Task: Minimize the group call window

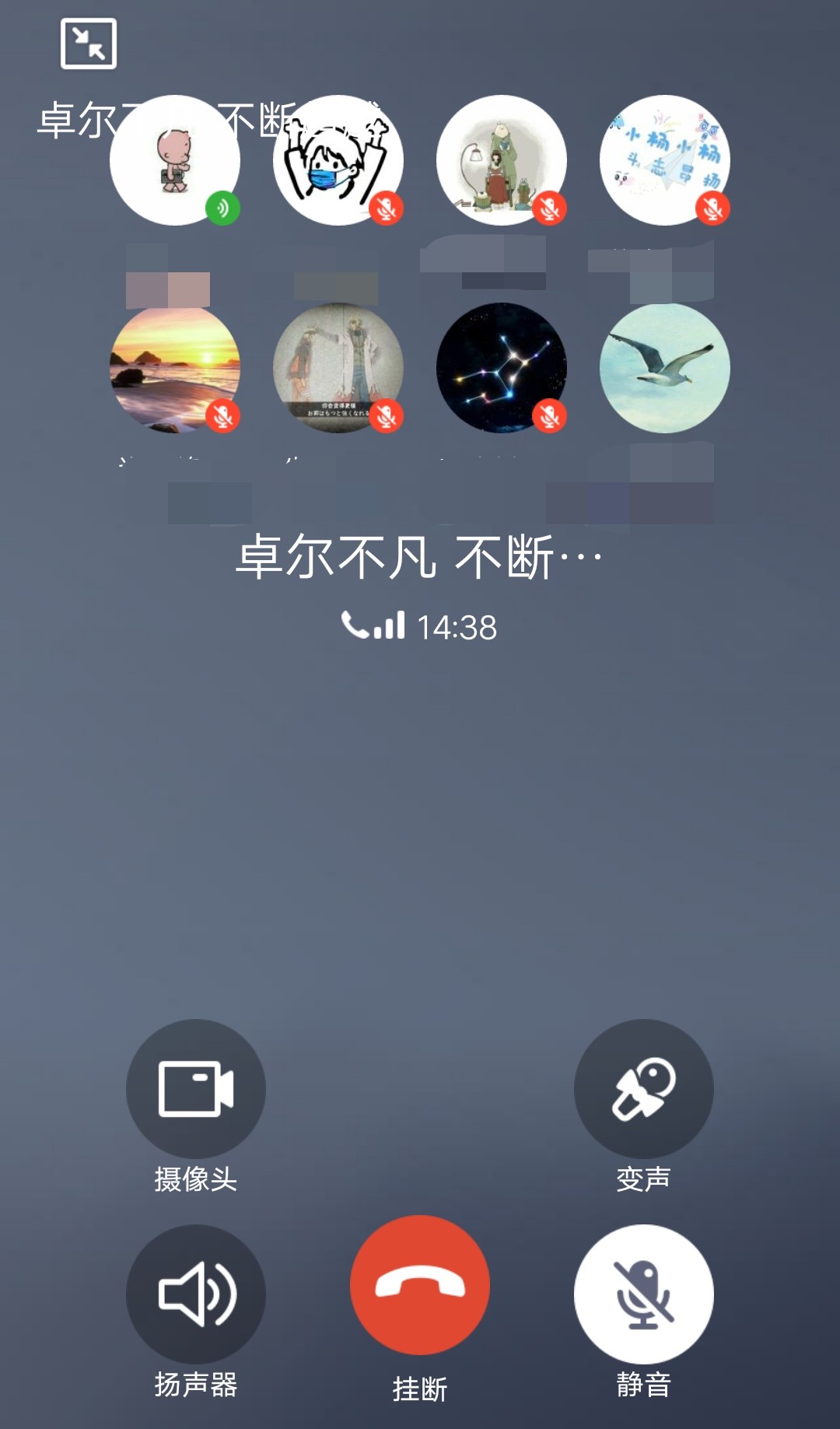Action: pyautogui.click(x=89, y=44)
